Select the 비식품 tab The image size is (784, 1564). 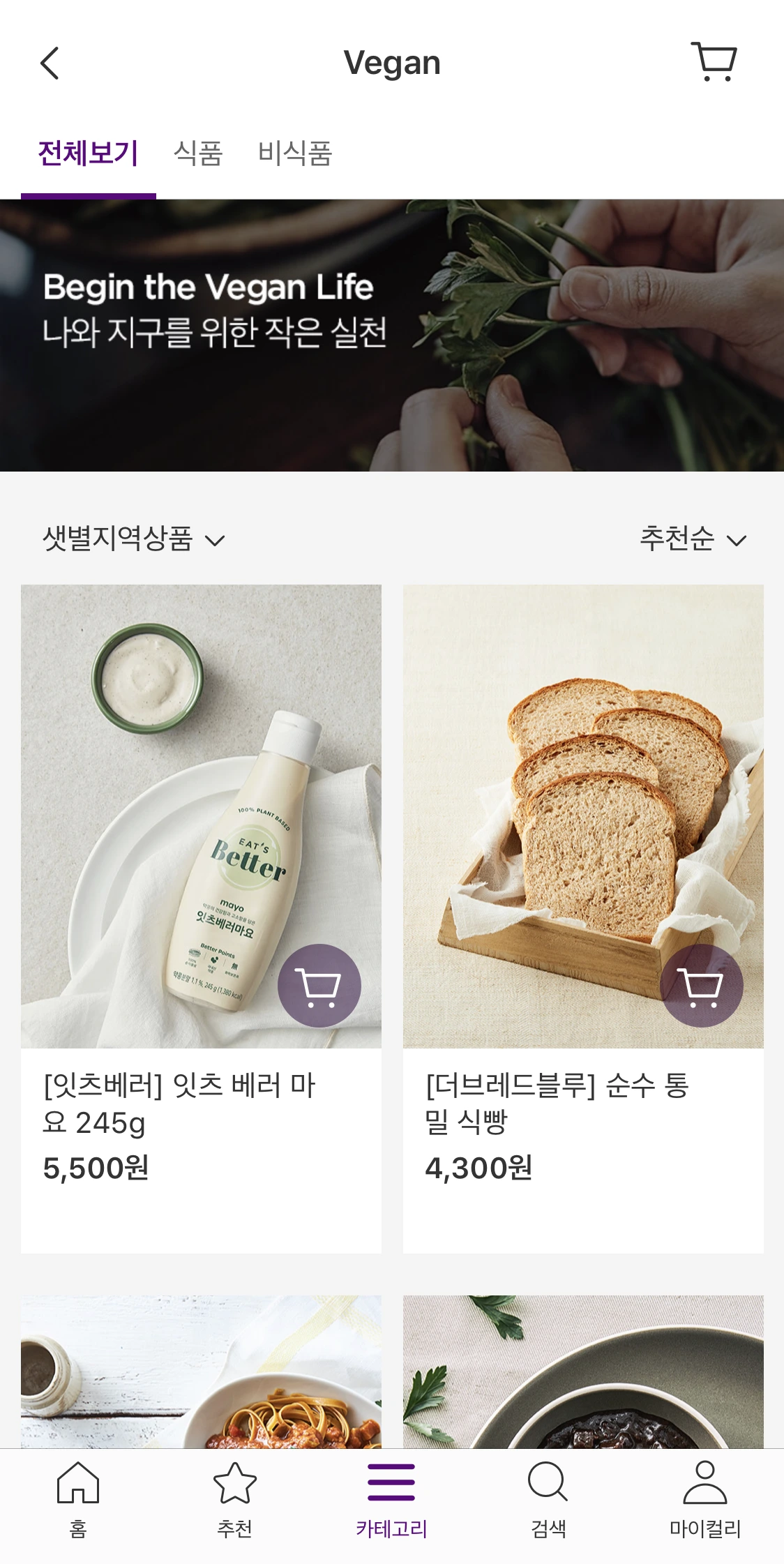tap(295, 153)
